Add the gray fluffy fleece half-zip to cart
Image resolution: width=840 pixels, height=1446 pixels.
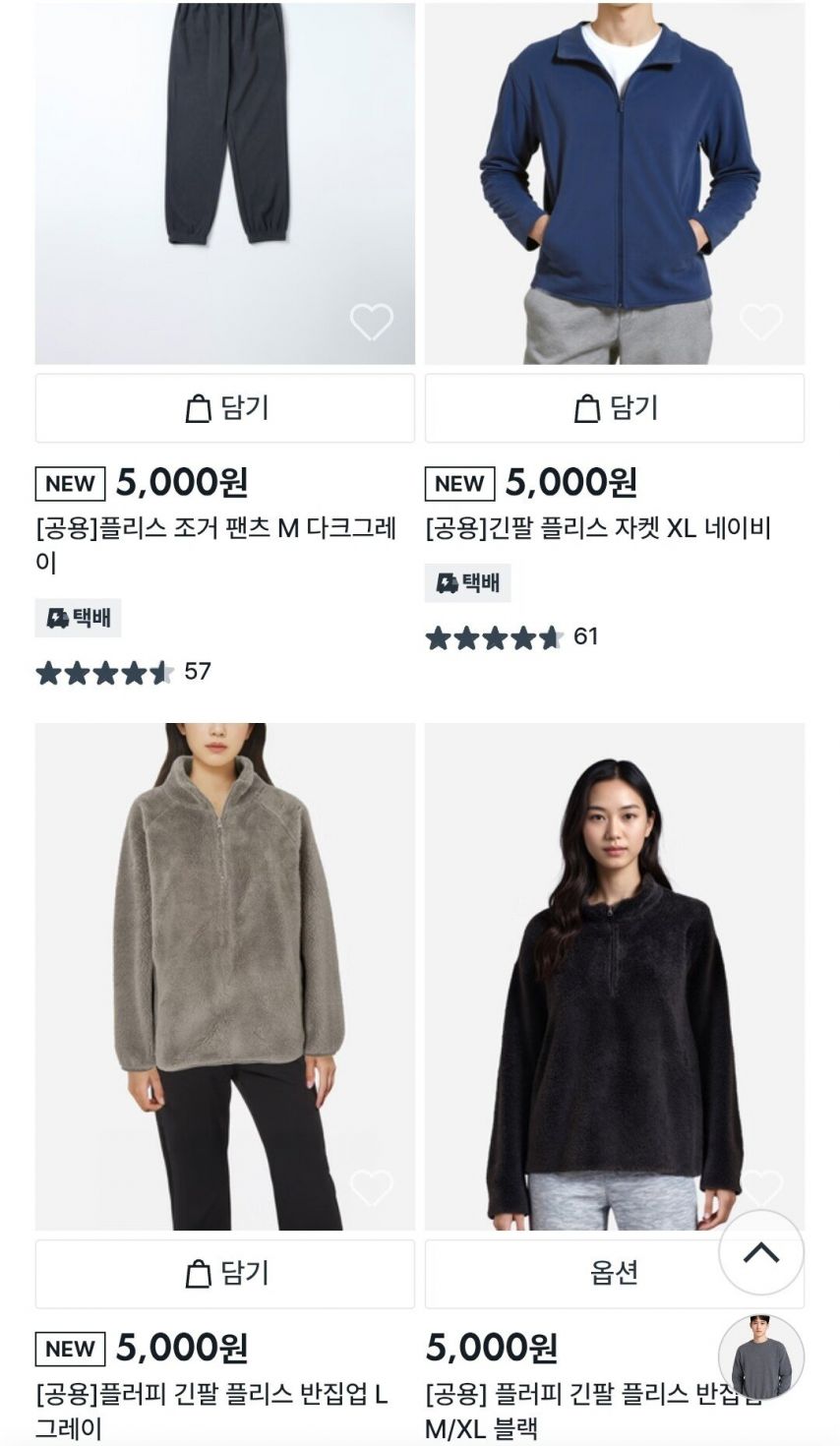[x=225, y=1274]
